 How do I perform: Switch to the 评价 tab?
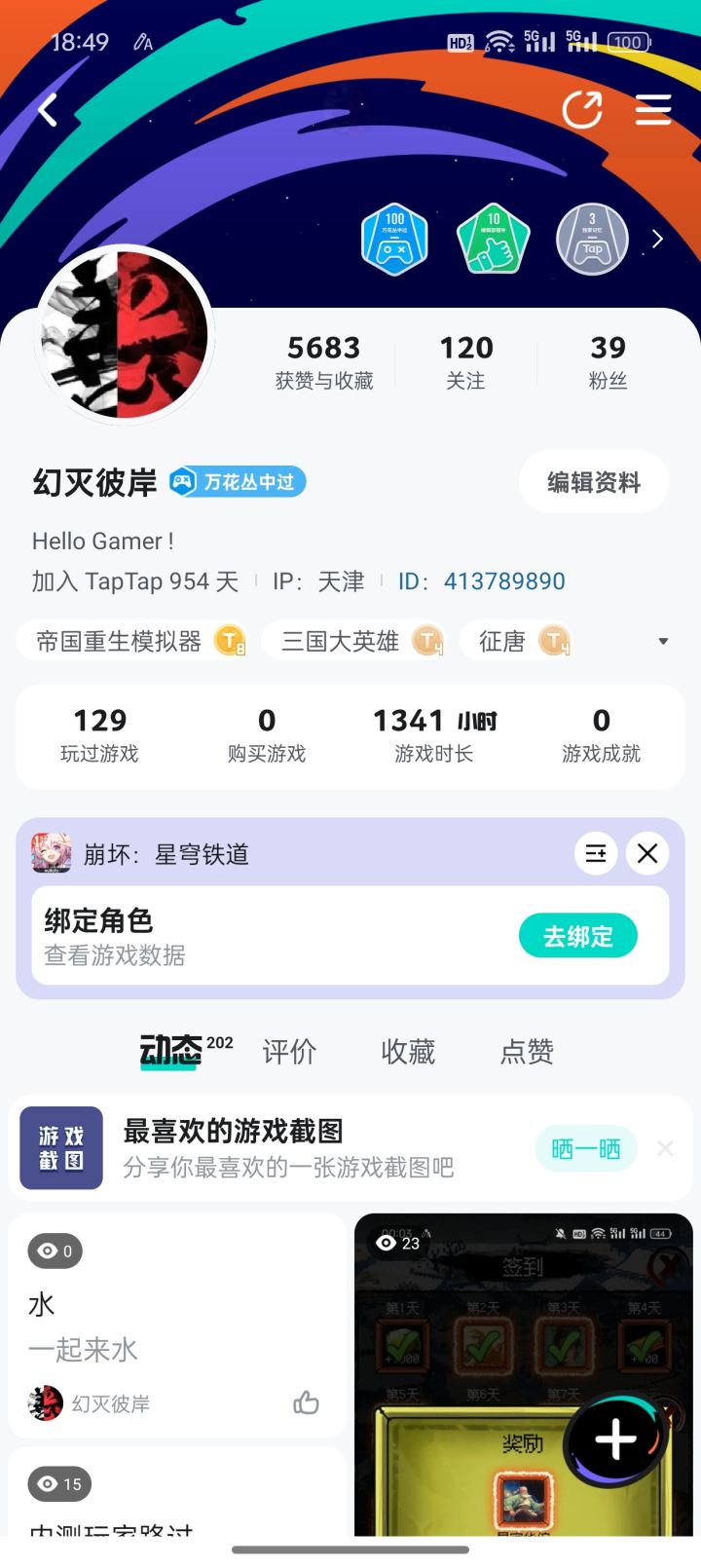289,1052
